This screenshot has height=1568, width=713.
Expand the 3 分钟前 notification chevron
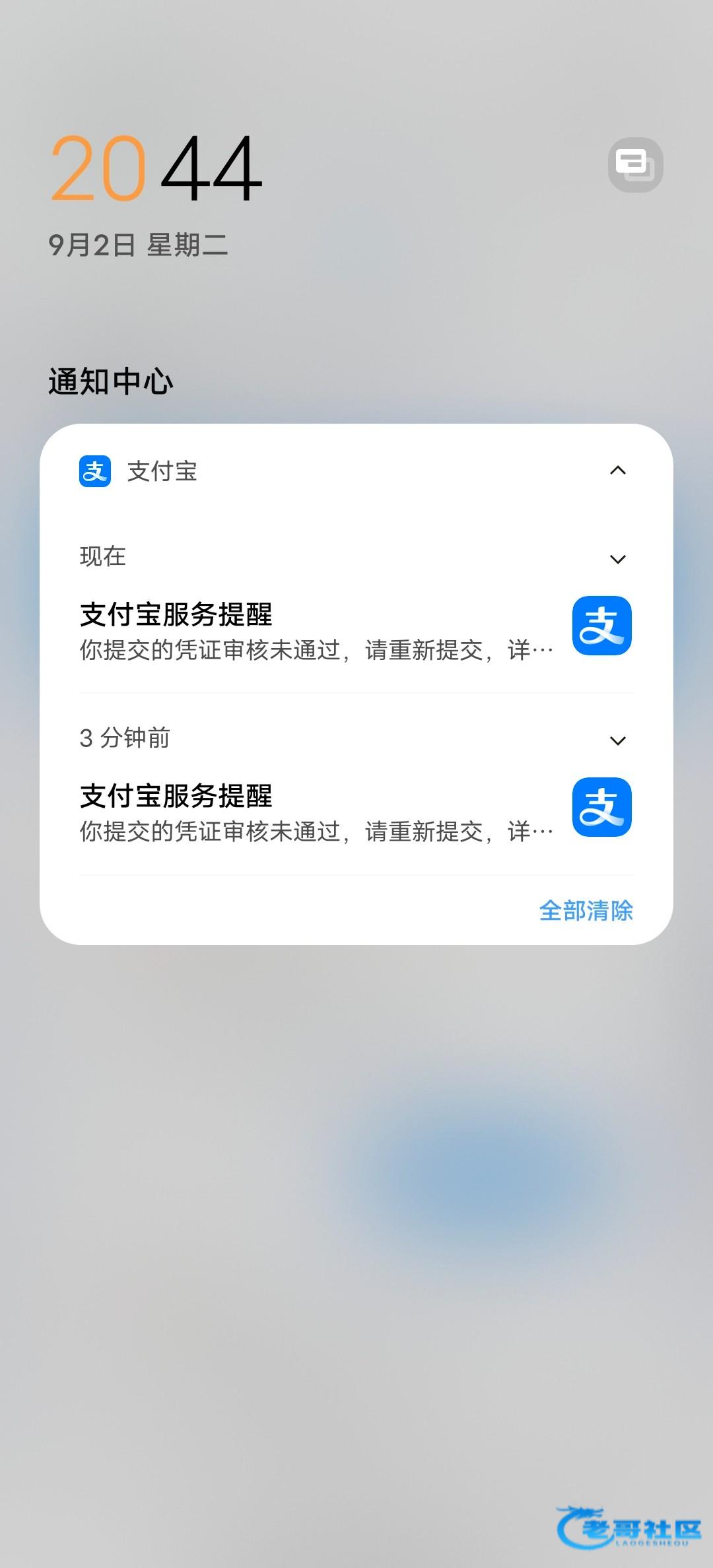[618, 741]
